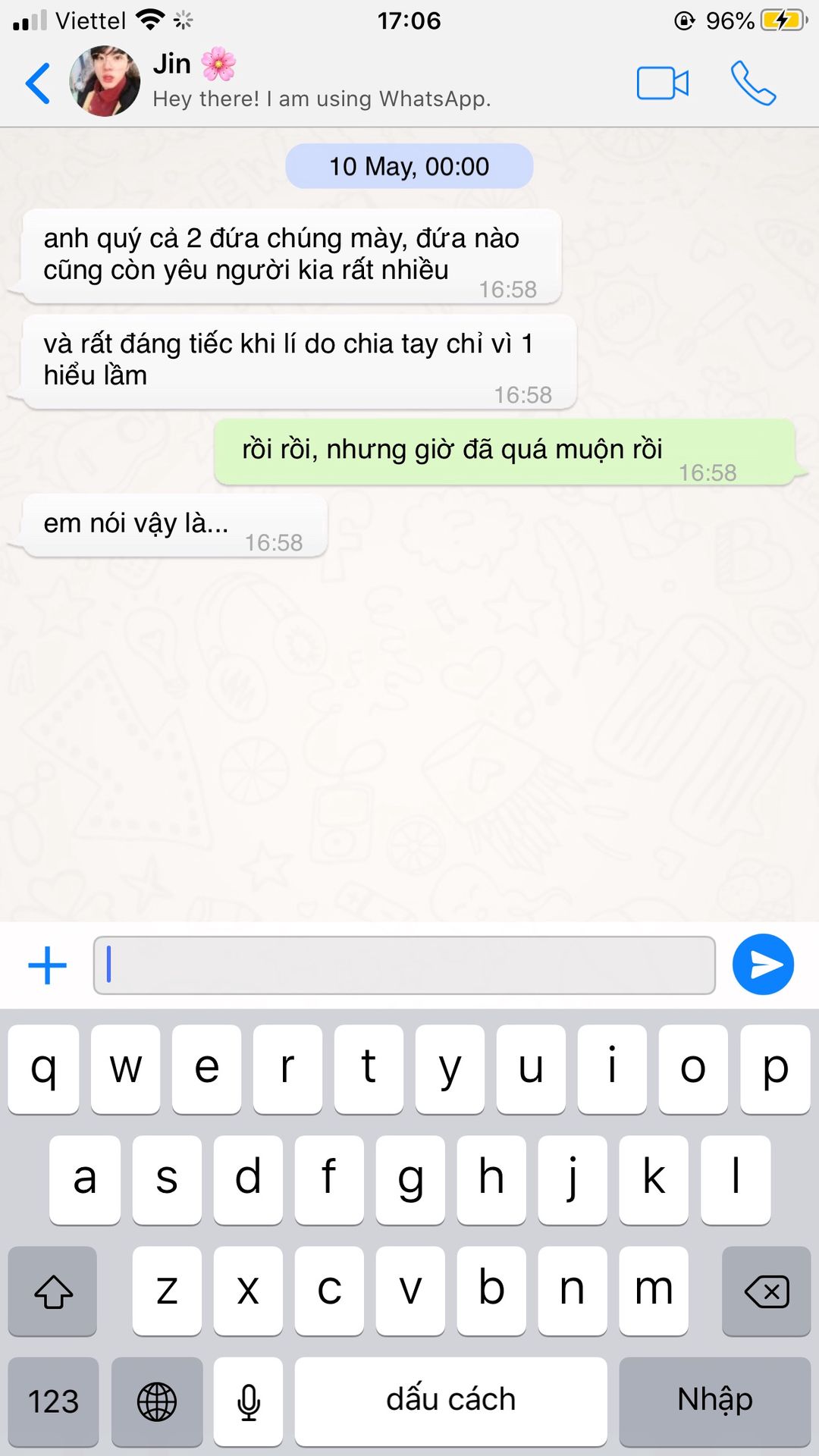This screenshot has height=1456, width=819.
Task: Tap the backspace key
Action: point(766,1291)
